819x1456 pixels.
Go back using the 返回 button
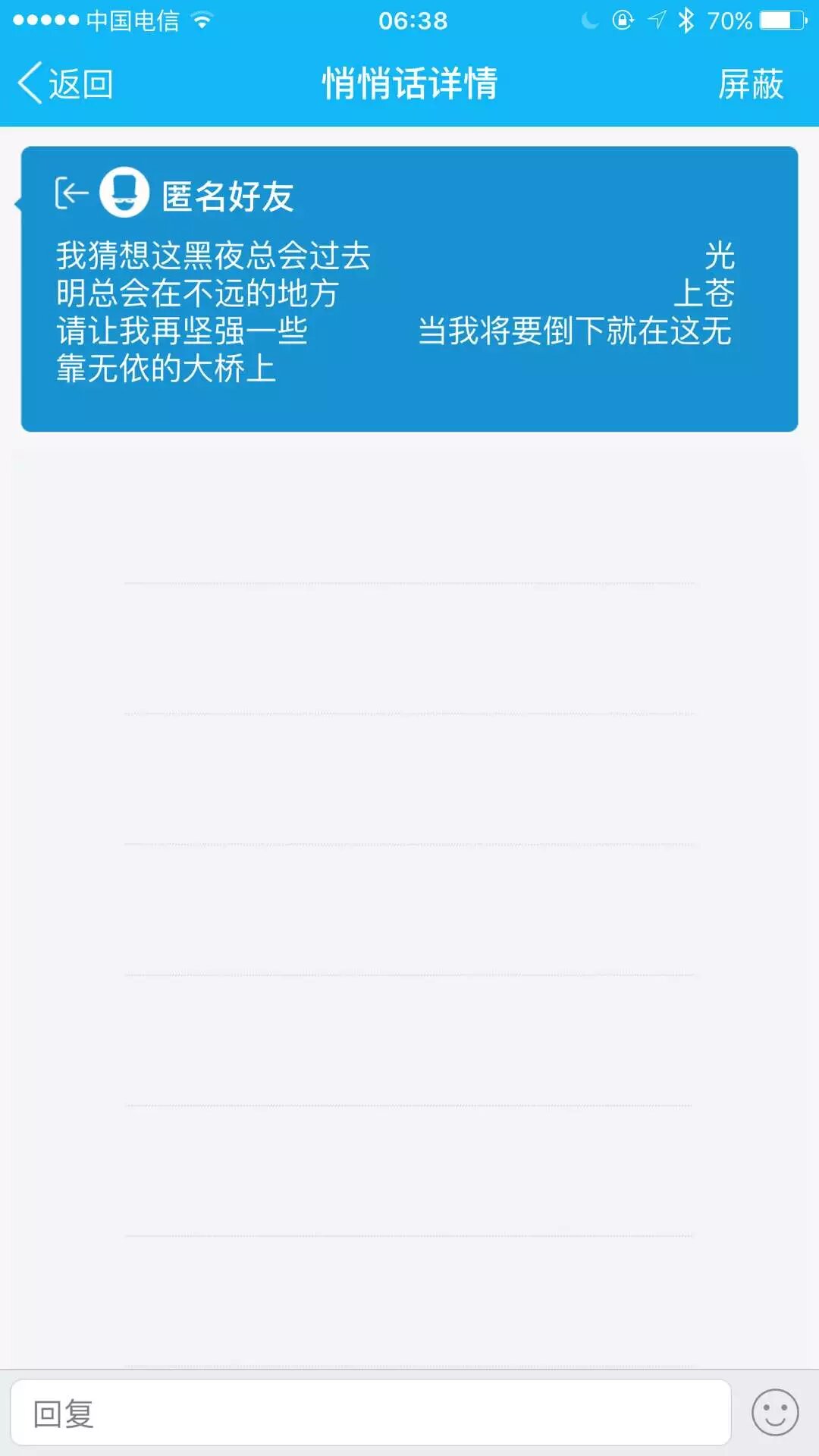66,83
